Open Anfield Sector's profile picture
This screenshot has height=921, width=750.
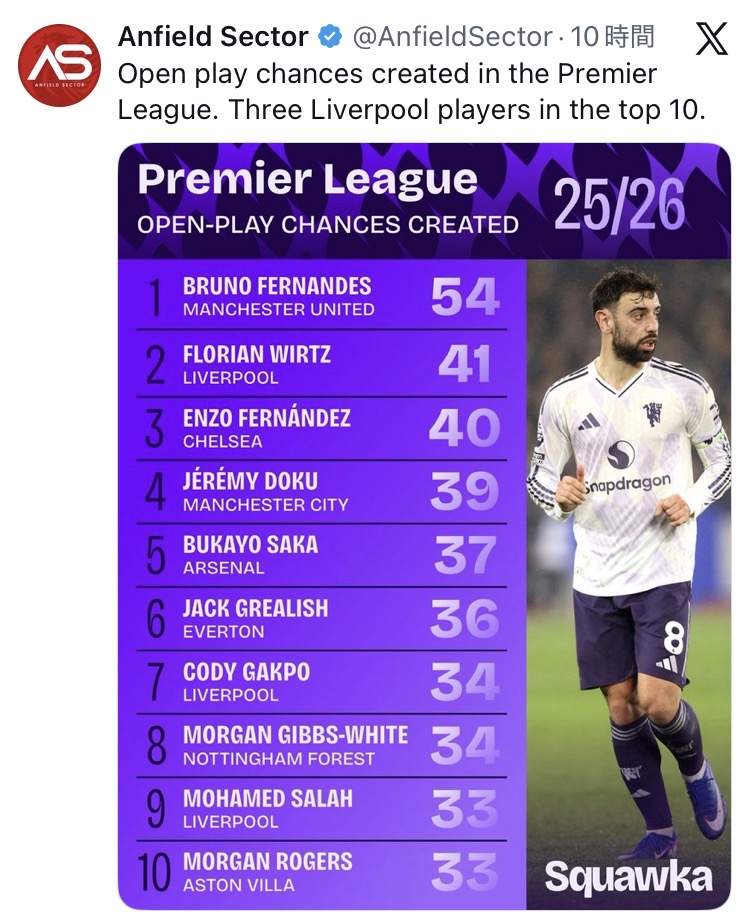click(59, 65)
